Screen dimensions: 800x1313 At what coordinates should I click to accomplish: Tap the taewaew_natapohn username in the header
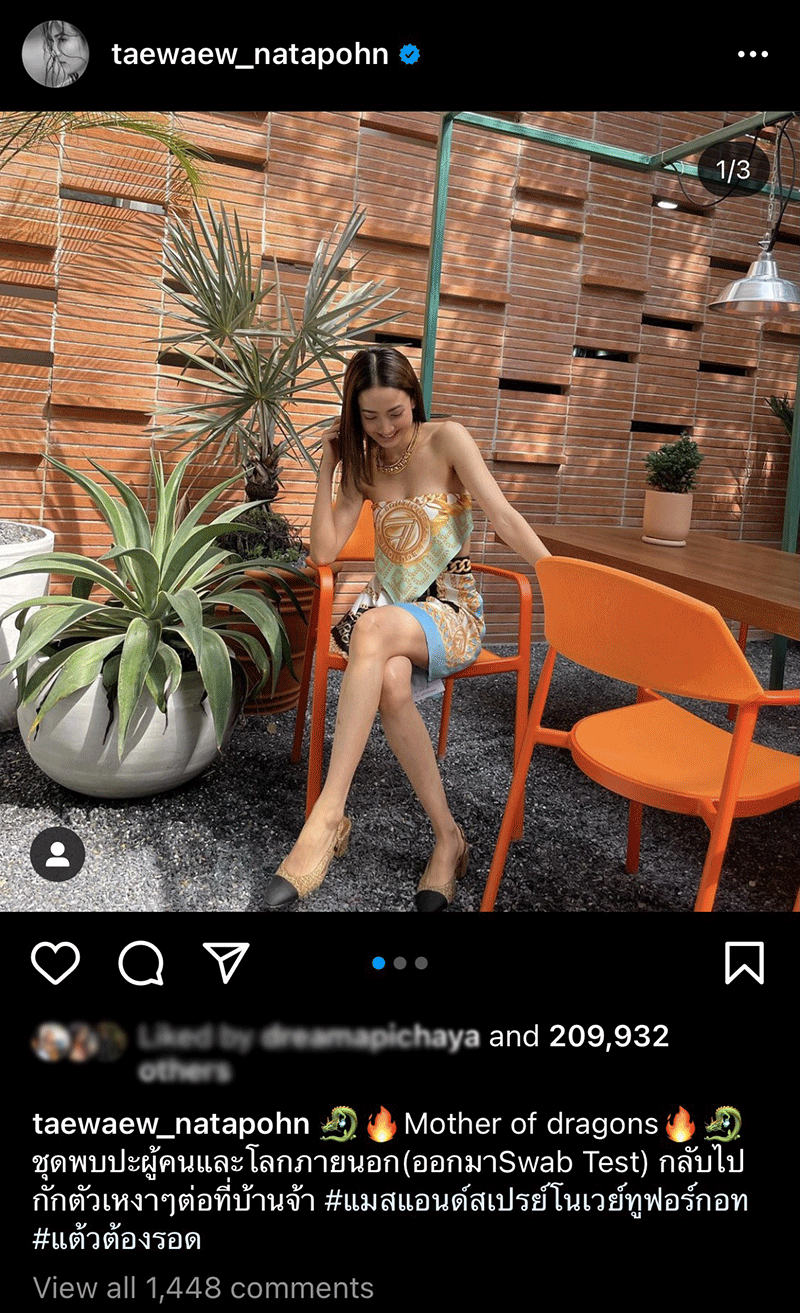[x=249, y=54]
